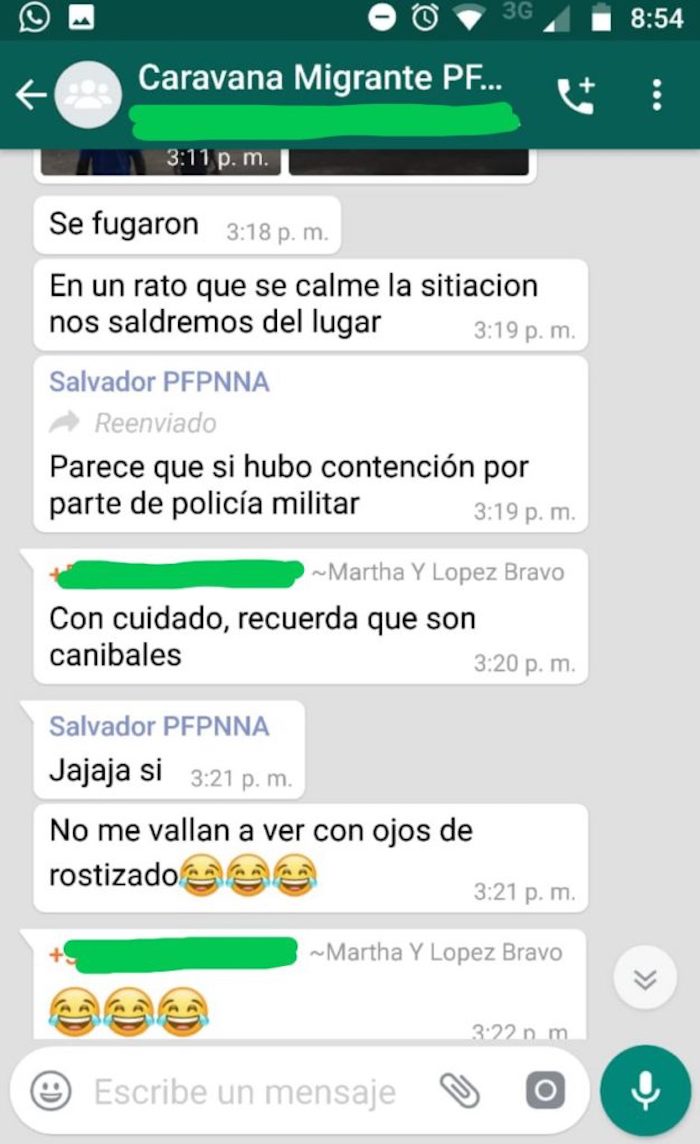Viewport: 700px width, 1144px height.
Task: Jump to the latest messages
Action: point(645,980)
